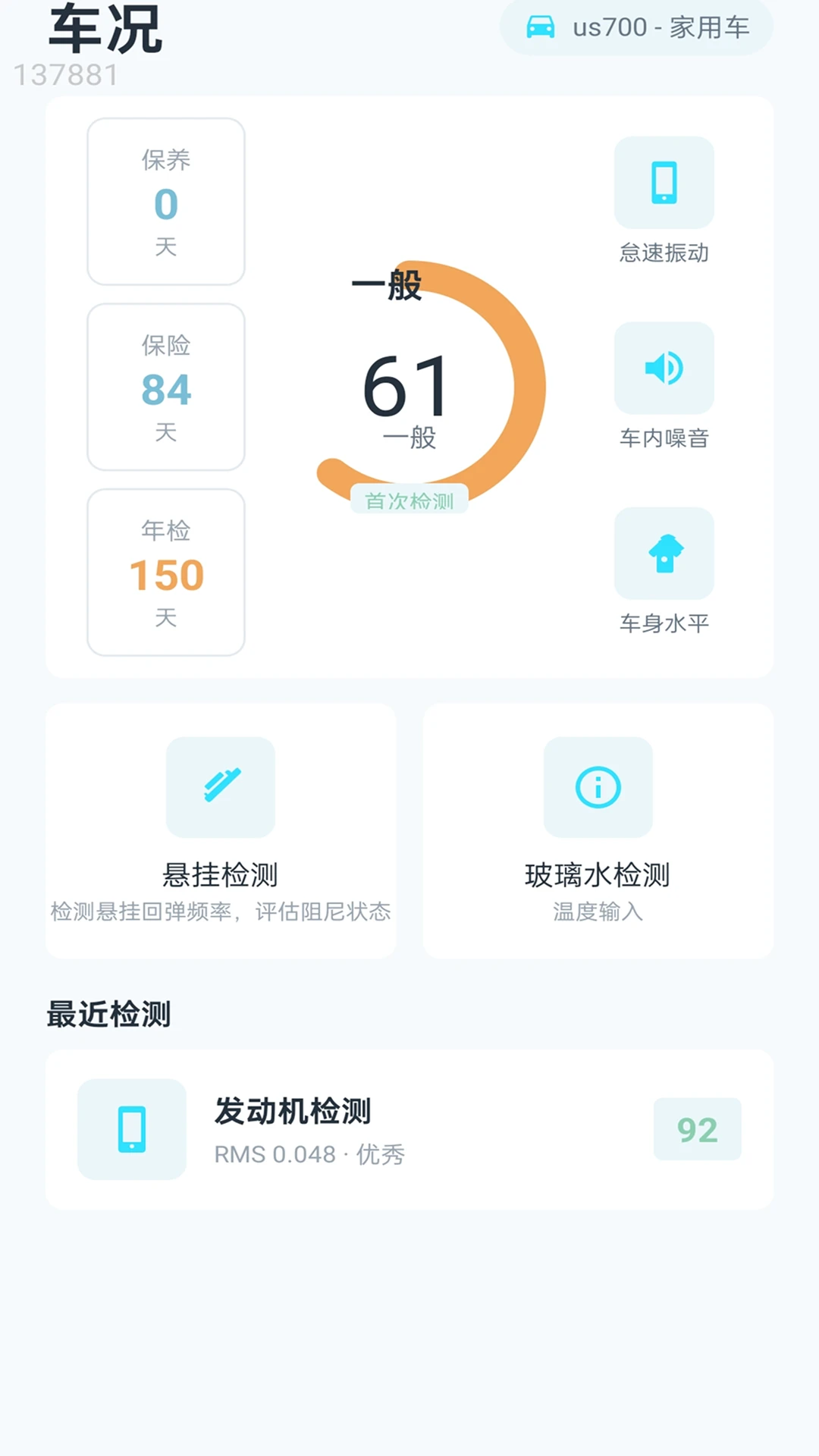Open the 保养 days card
The image size is (819, 1456).
[166, 202]
